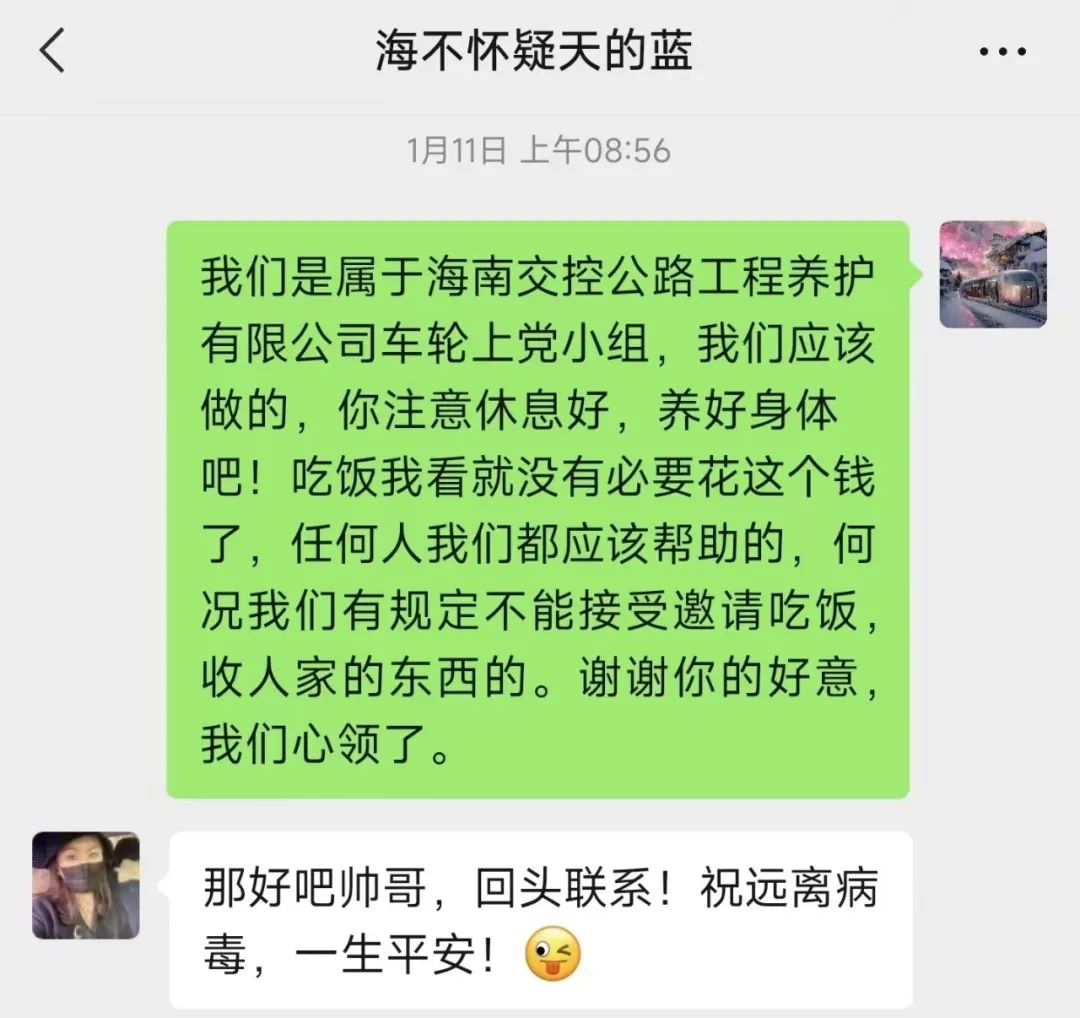View the masked woman's avatar profile

[x=86, y=885]
